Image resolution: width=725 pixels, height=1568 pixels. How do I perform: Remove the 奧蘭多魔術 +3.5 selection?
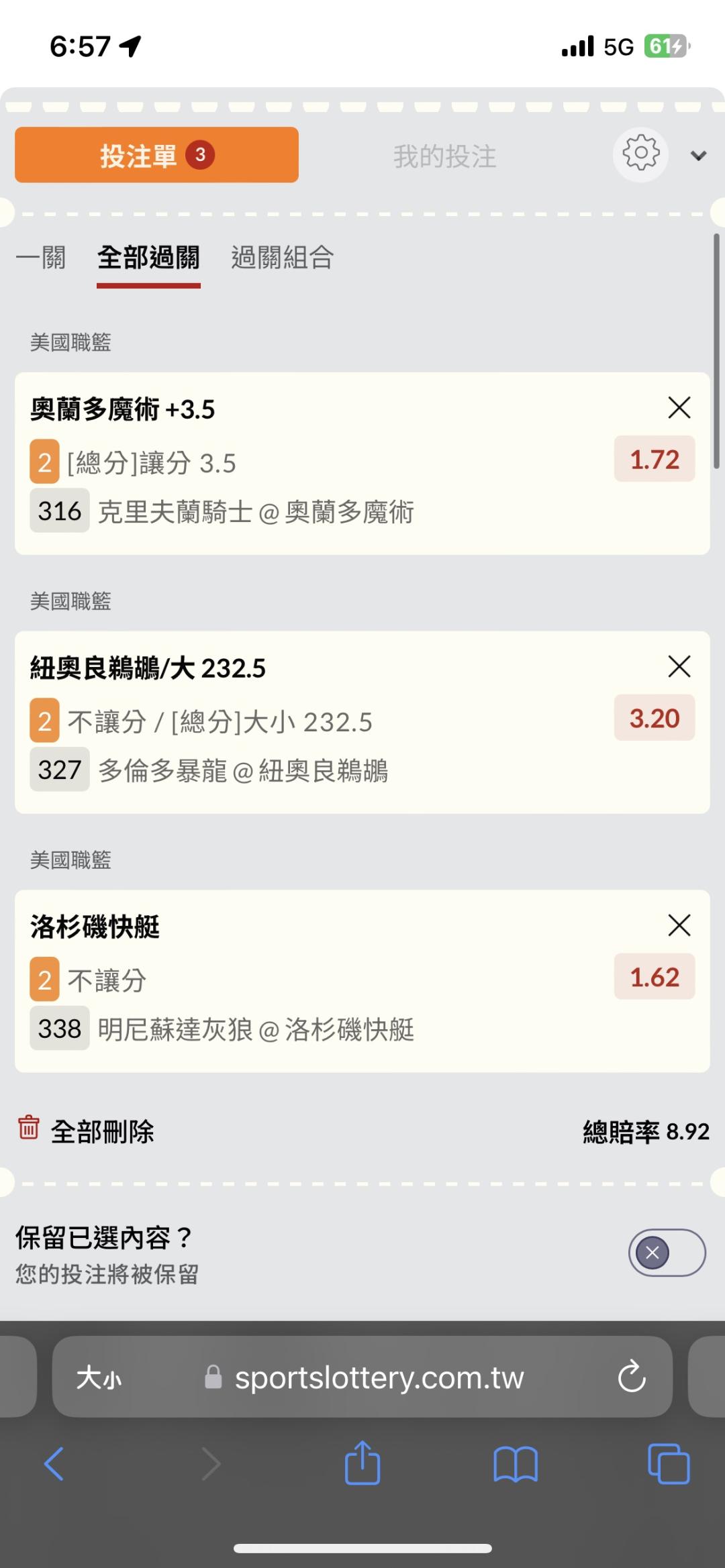pos(679,407)
